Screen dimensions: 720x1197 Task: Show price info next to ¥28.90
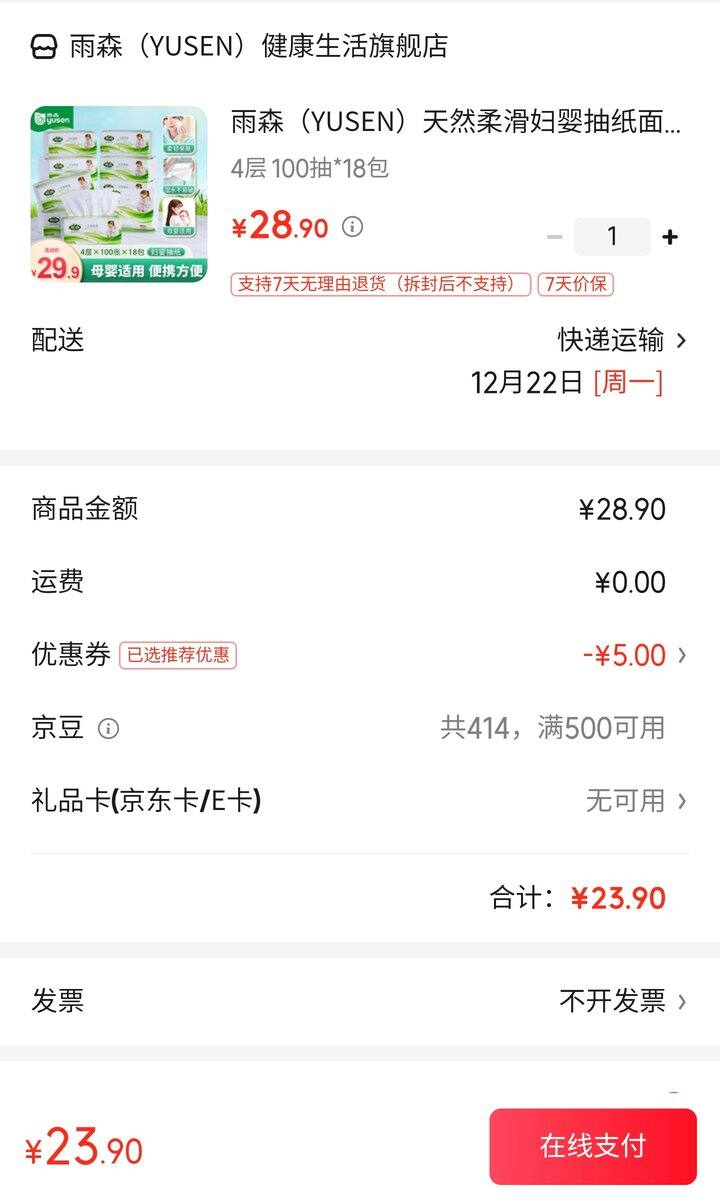[x=352, y=227]
